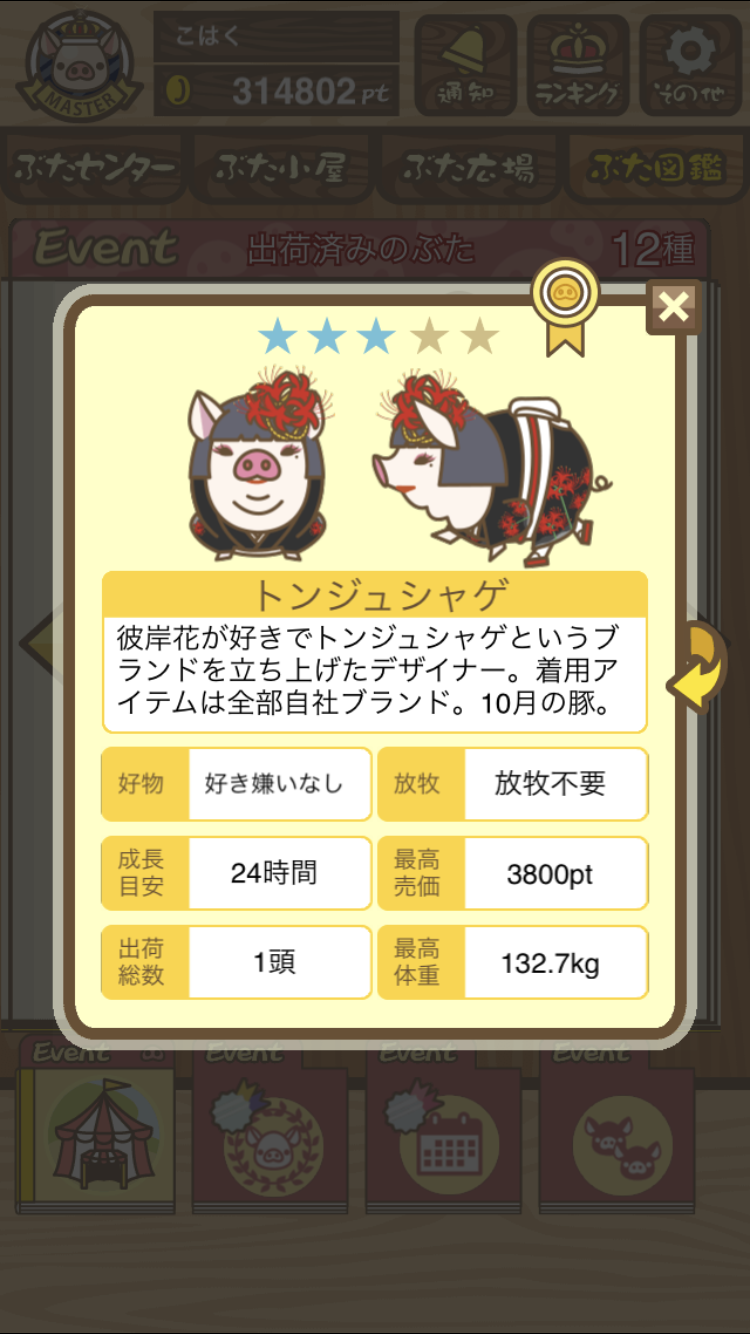Switch to the ぶた広場 tab
Viewport: 750px width, 1334px height.
tap(468, 168)
